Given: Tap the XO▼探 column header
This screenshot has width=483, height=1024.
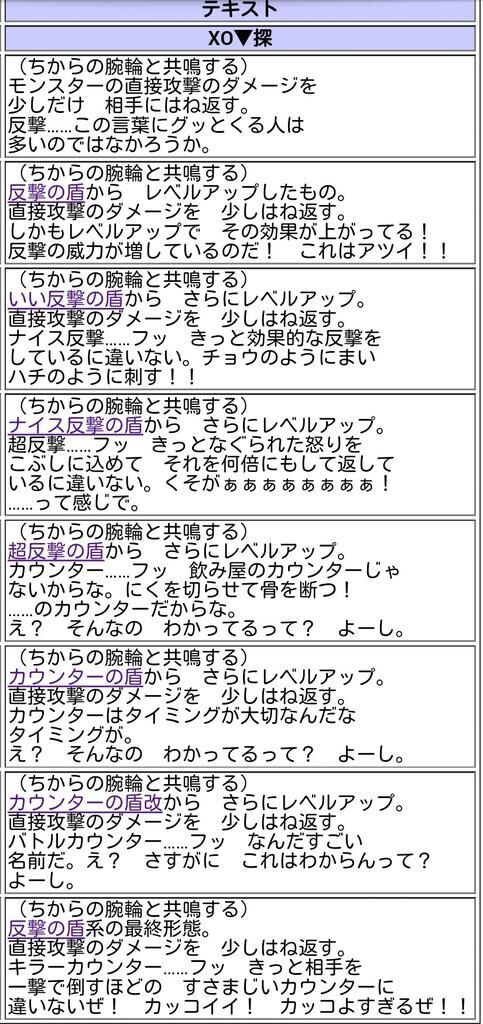Looking at the screenshot, I should 240,38.
